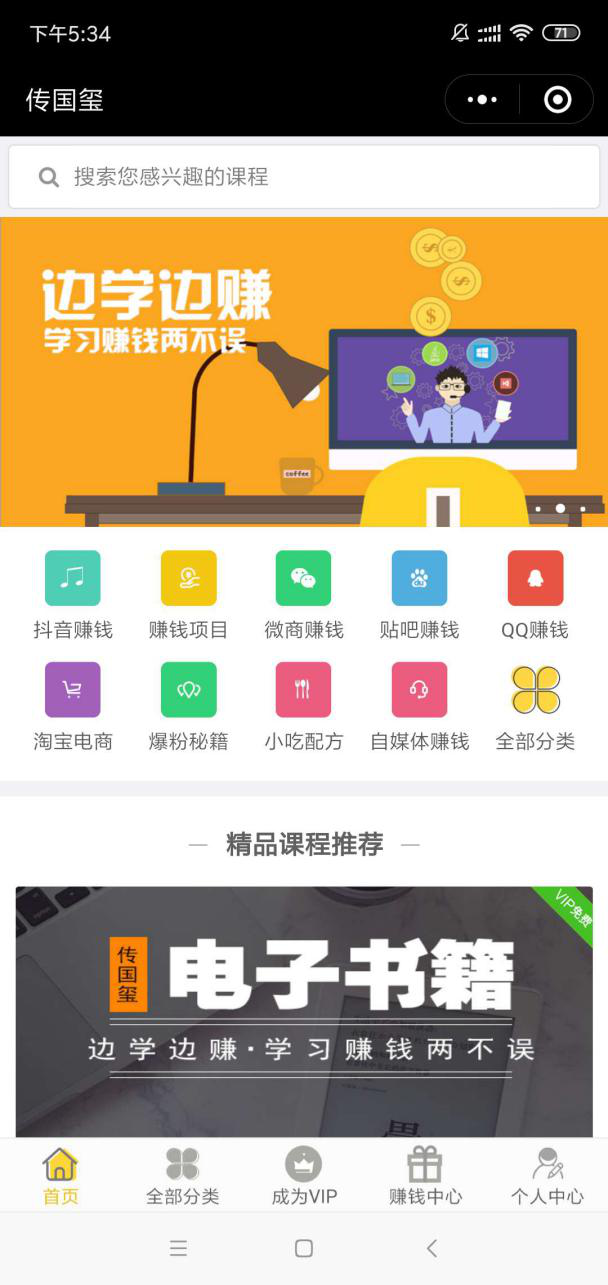View the 爆粉秘籍 category
The width and height of the screenshot is (608, 1285).
[x=189, y=707]
